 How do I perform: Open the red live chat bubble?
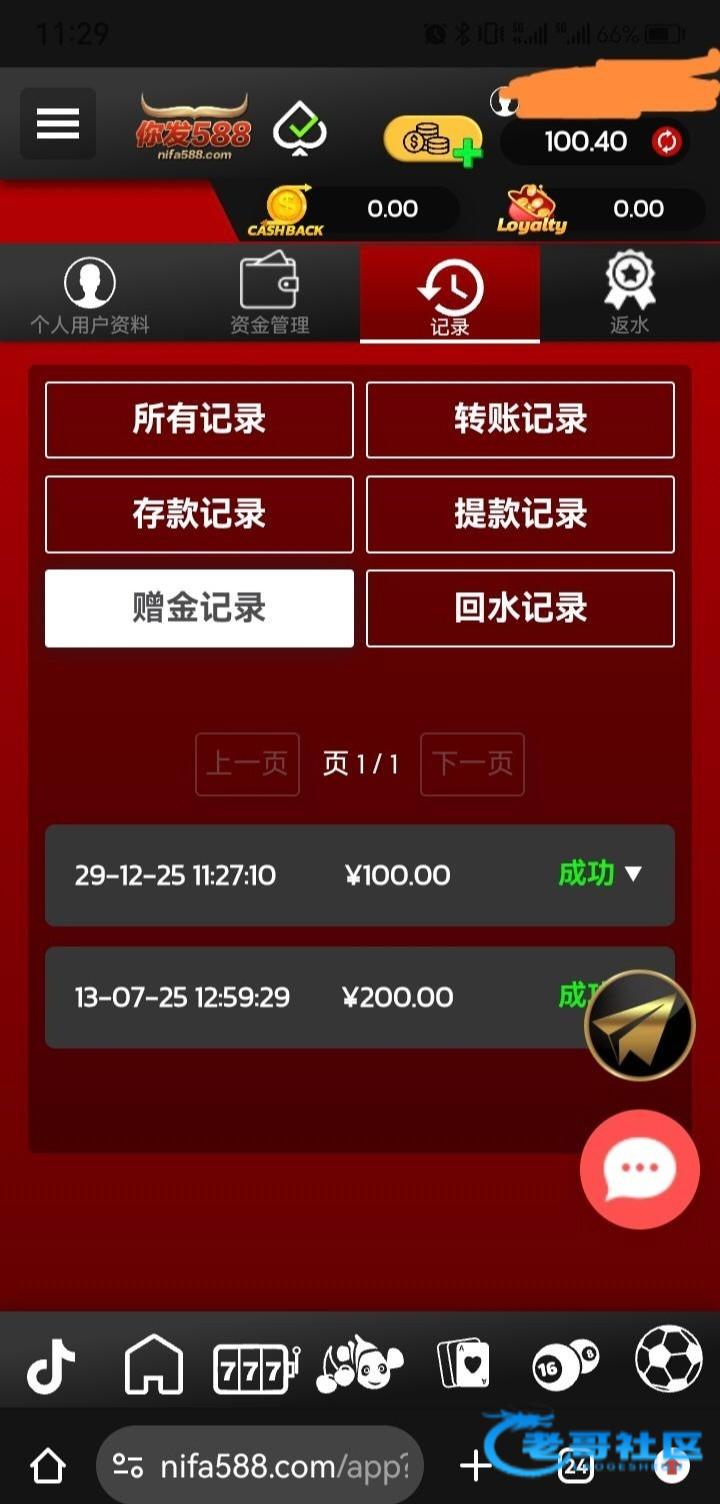(x=640, y=1169)
